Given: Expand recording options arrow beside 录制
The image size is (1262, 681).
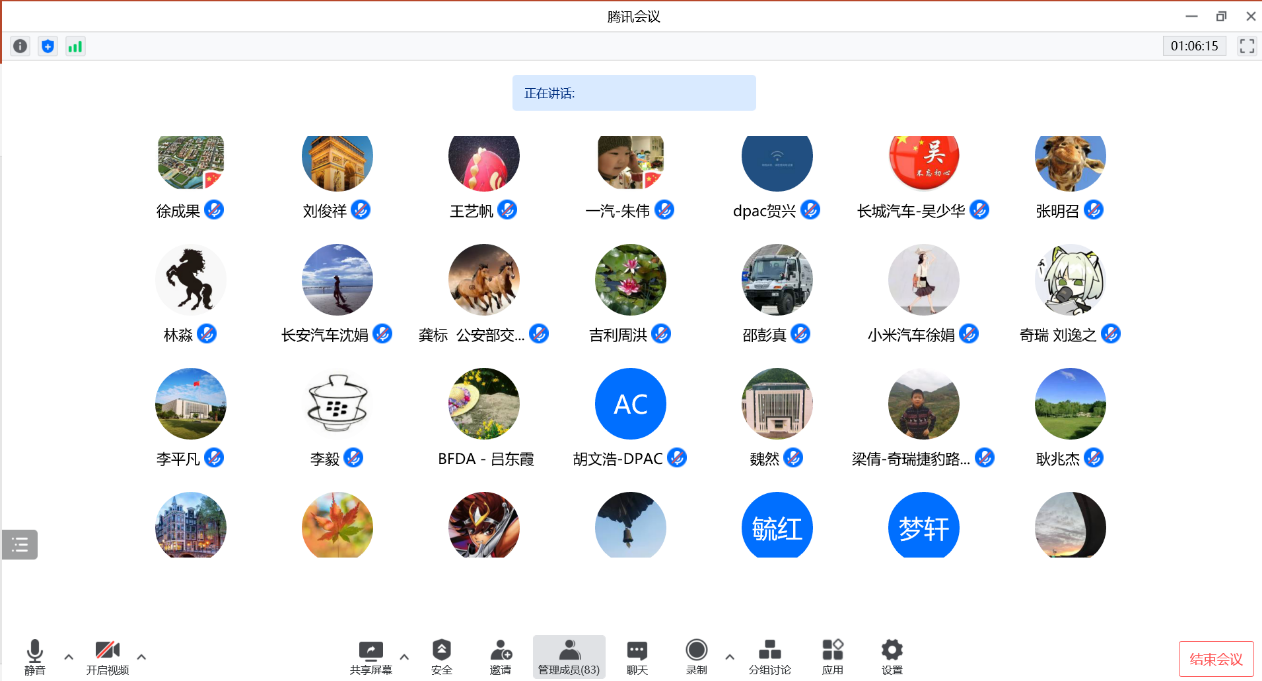Looking at the screenshot, I should tap(729, 657).
